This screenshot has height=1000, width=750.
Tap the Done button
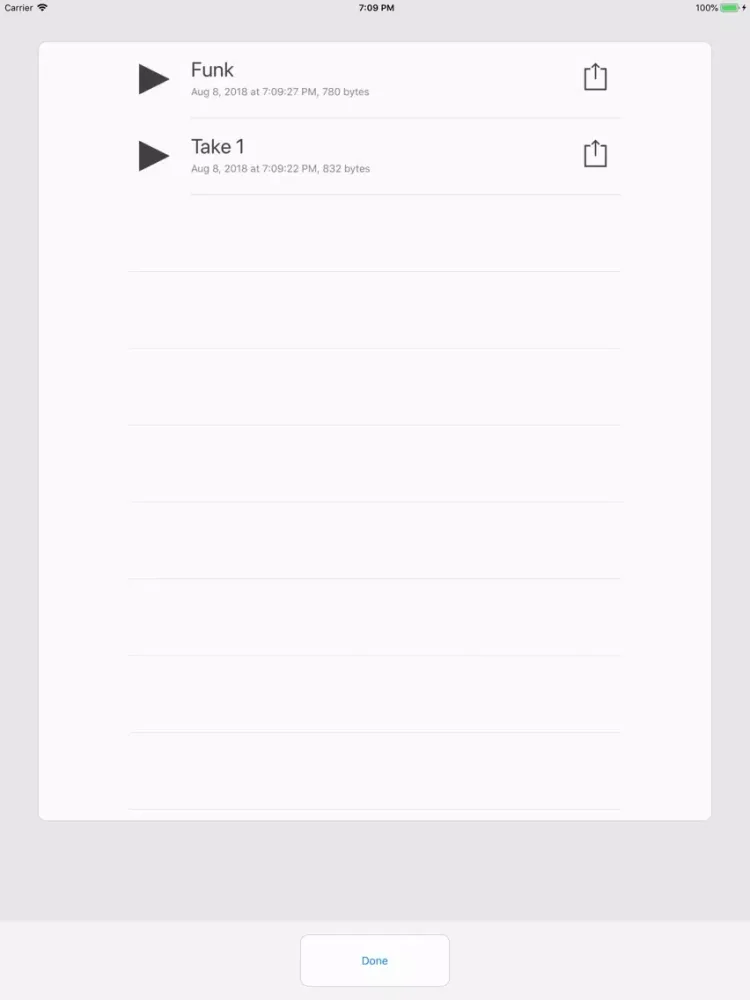click(374, 961)
